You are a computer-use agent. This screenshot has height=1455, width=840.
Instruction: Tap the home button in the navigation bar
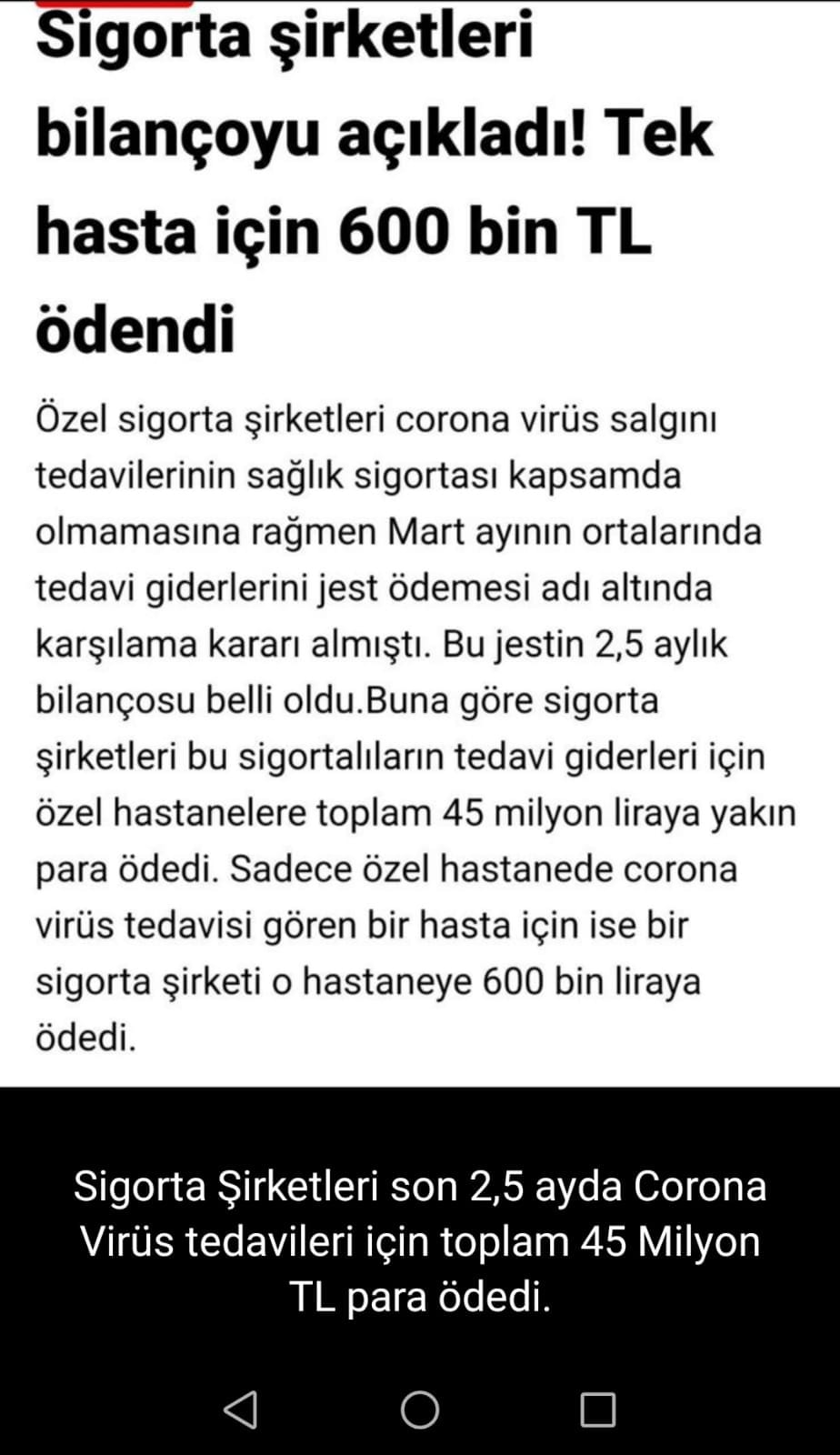pos(420,1410)
